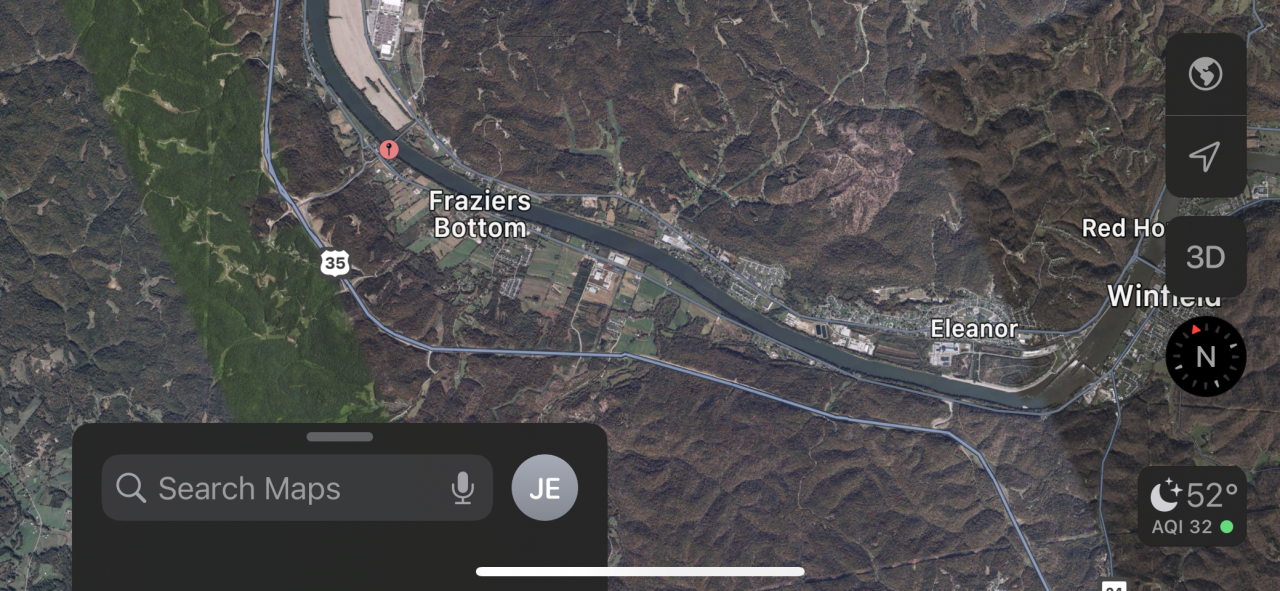Viewport: 1280px width, 591px height.
Task: Tap the search card grabber handle
Action: pos(340,436)
